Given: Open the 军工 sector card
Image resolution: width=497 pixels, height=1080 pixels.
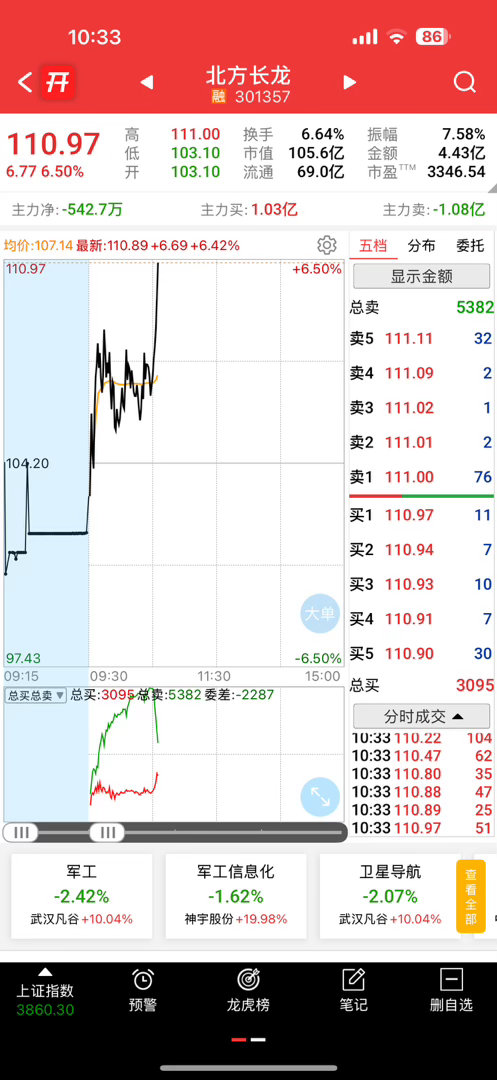Looking at the screenshot, I should click(82, 896).
